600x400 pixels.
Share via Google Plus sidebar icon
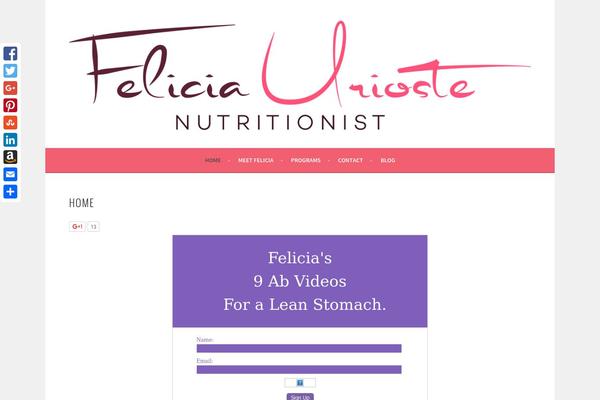tap(10, 88)
